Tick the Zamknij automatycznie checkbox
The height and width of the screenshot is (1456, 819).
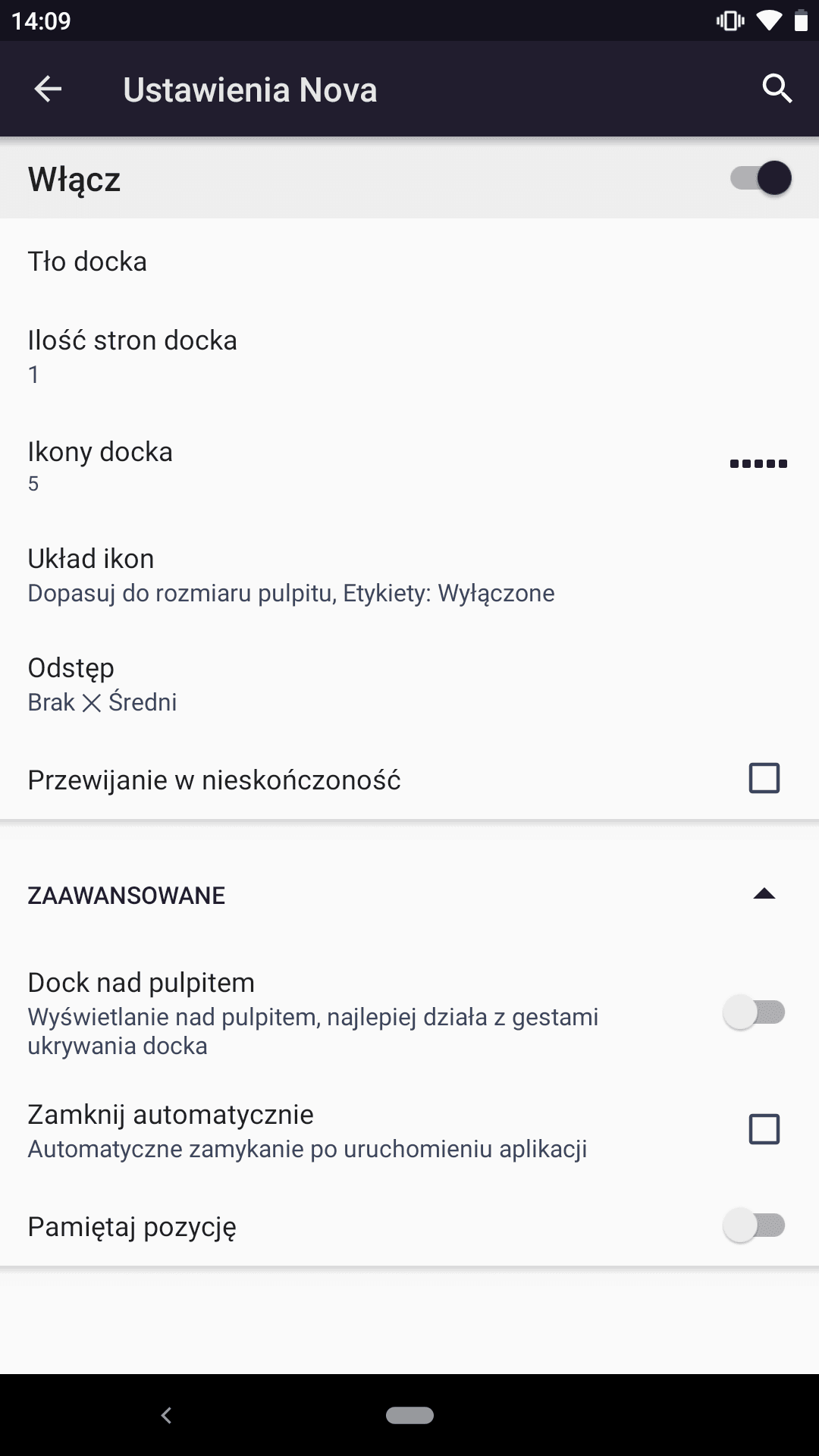tap(764, 1129)
